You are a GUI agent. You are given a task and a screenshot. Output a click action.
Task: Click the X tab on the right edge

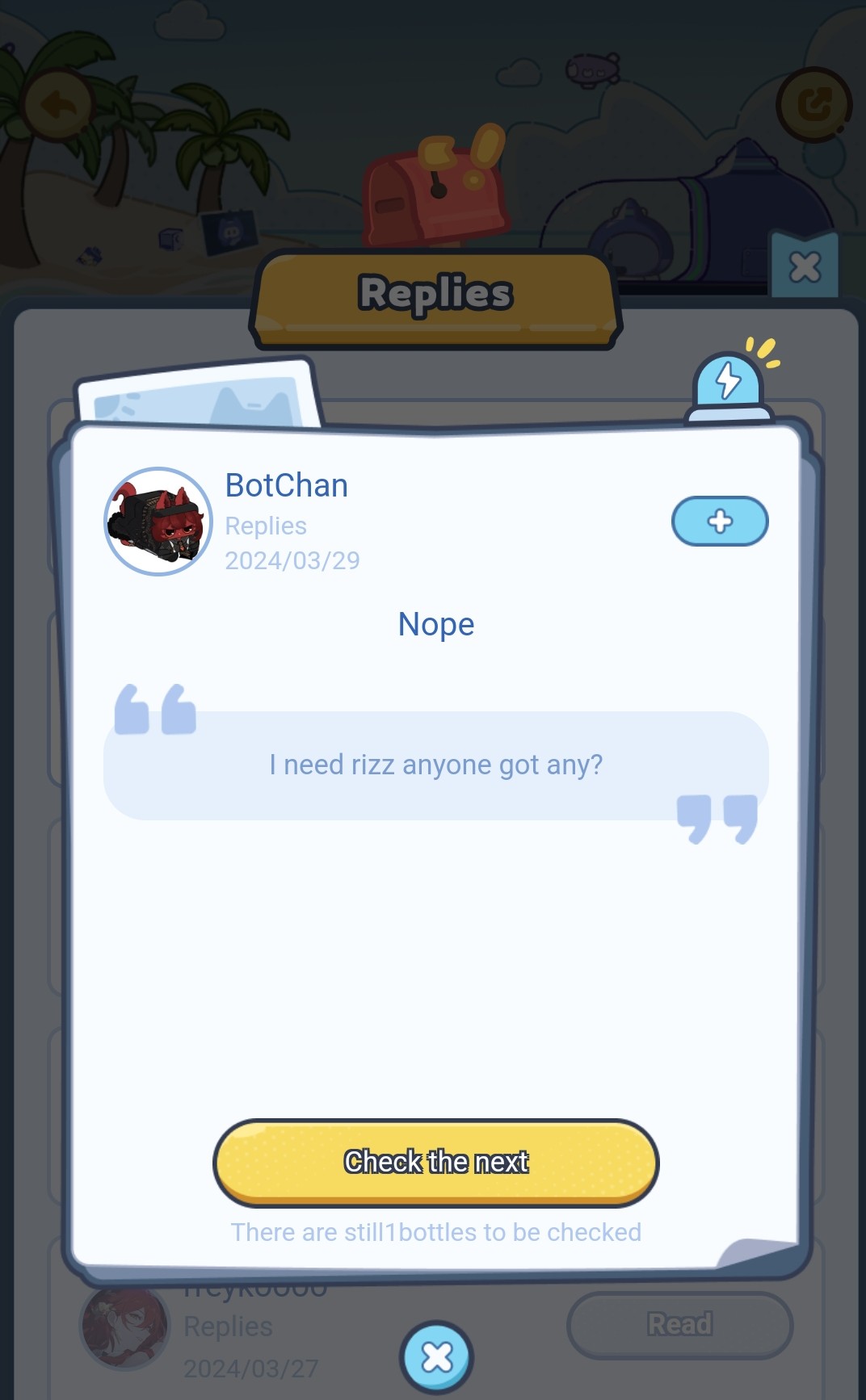click(804, 267)
